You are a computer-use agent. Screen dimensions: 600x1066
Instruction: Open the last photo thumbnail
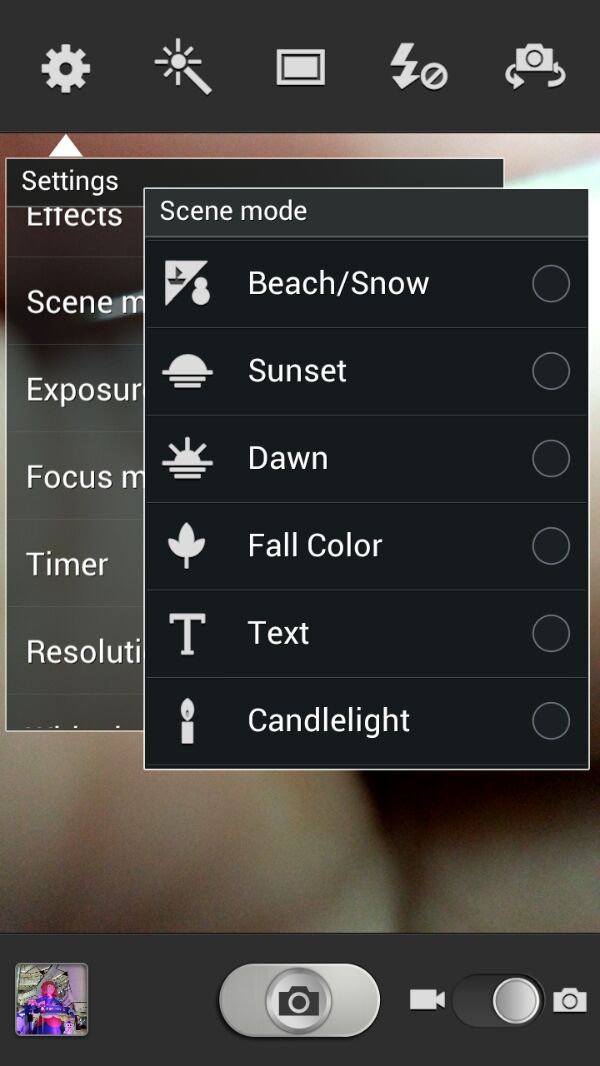52,999
